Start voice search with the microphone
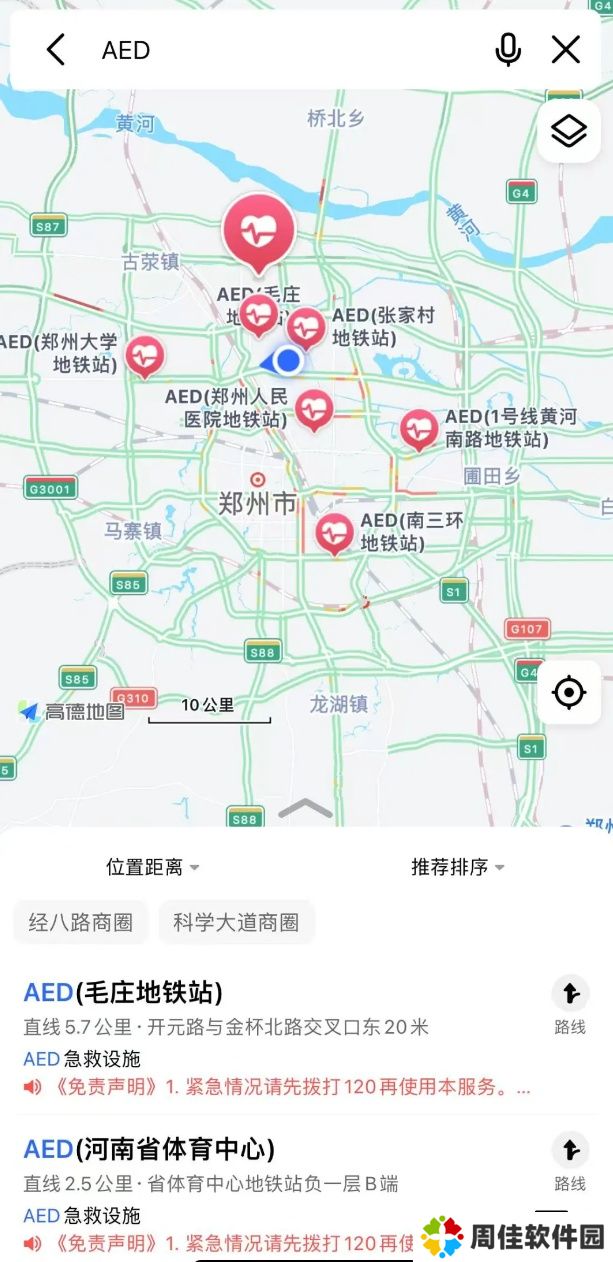The width and height of the screenshot is (613, 1262). [508, 50]
